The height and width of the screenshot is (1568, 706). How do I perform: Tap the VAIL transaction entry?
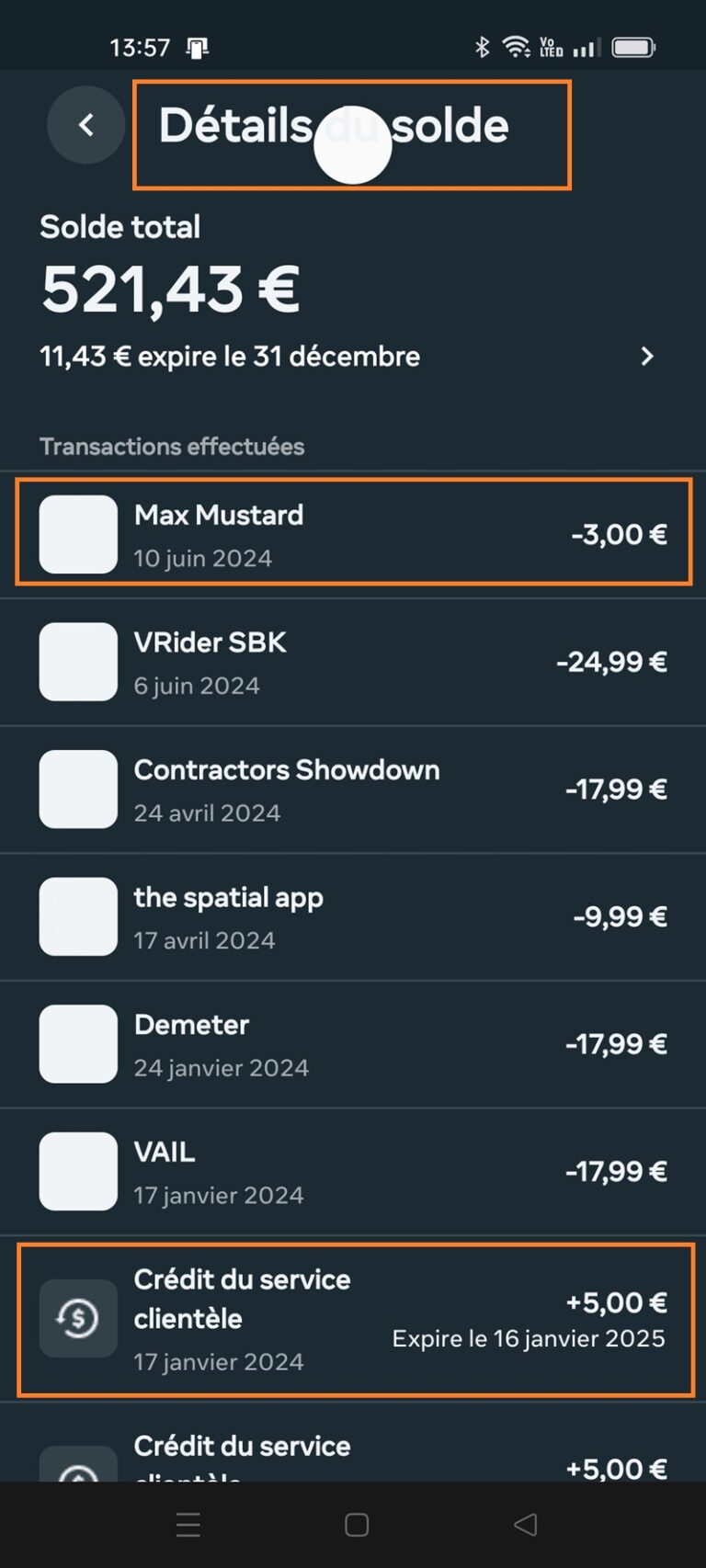point(353,1170)
